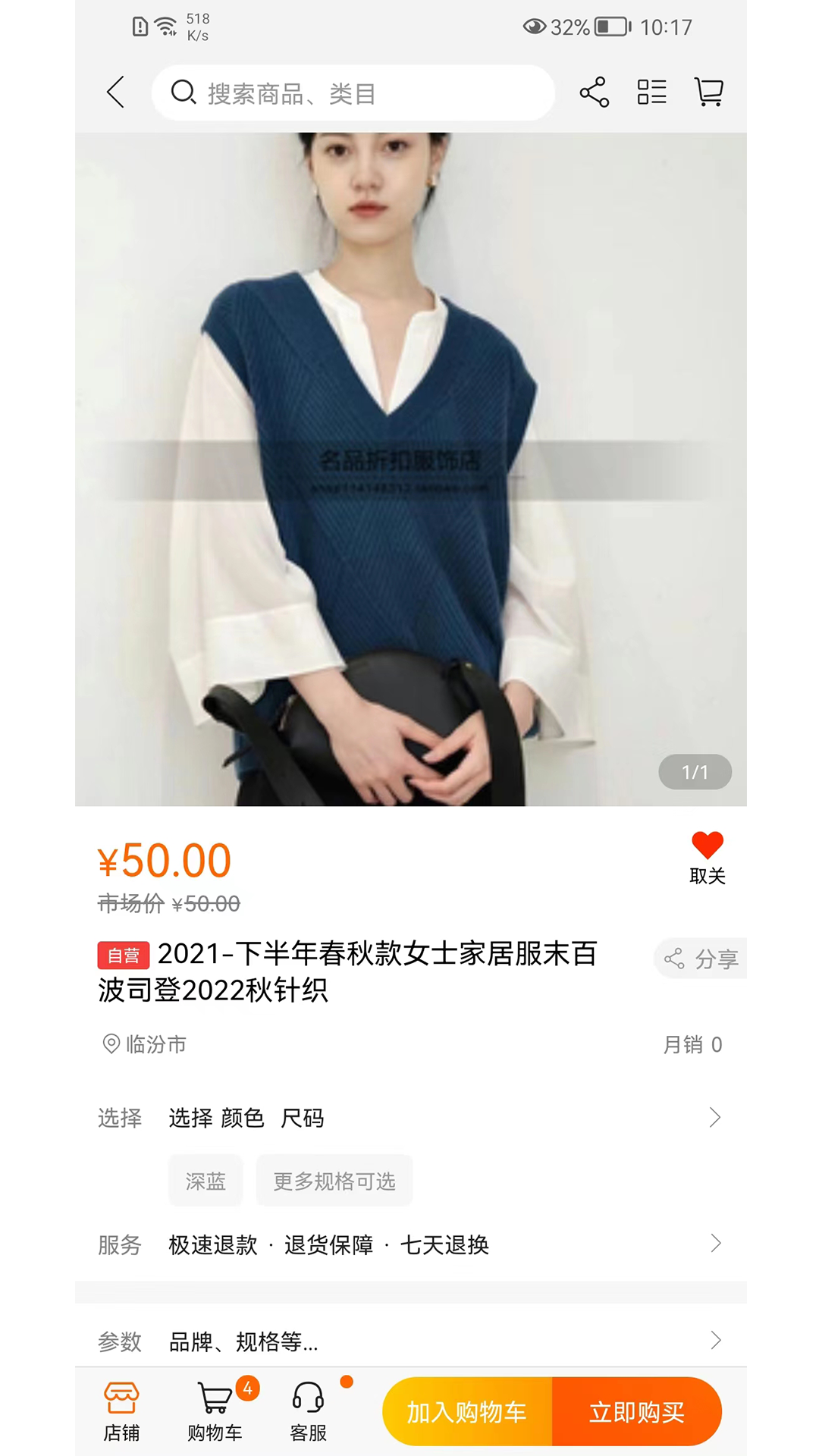View the 1/1 image counter badge
This screenshot has height=1456, width=819.
694,772
